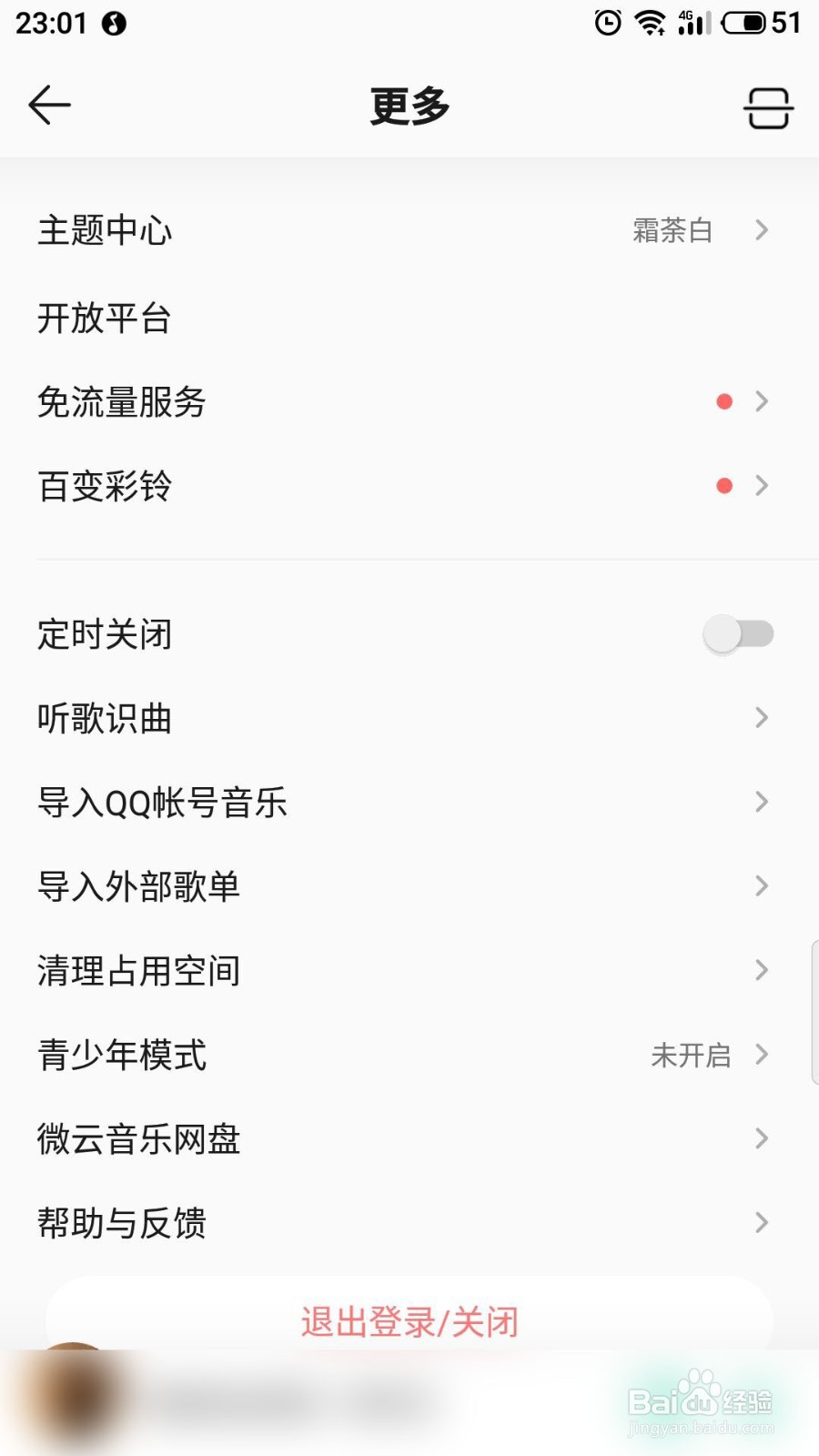Open 开放平台 row
Image resolution: width=819 pixels, height=1456 pixels.
click(x=409, y=318)
